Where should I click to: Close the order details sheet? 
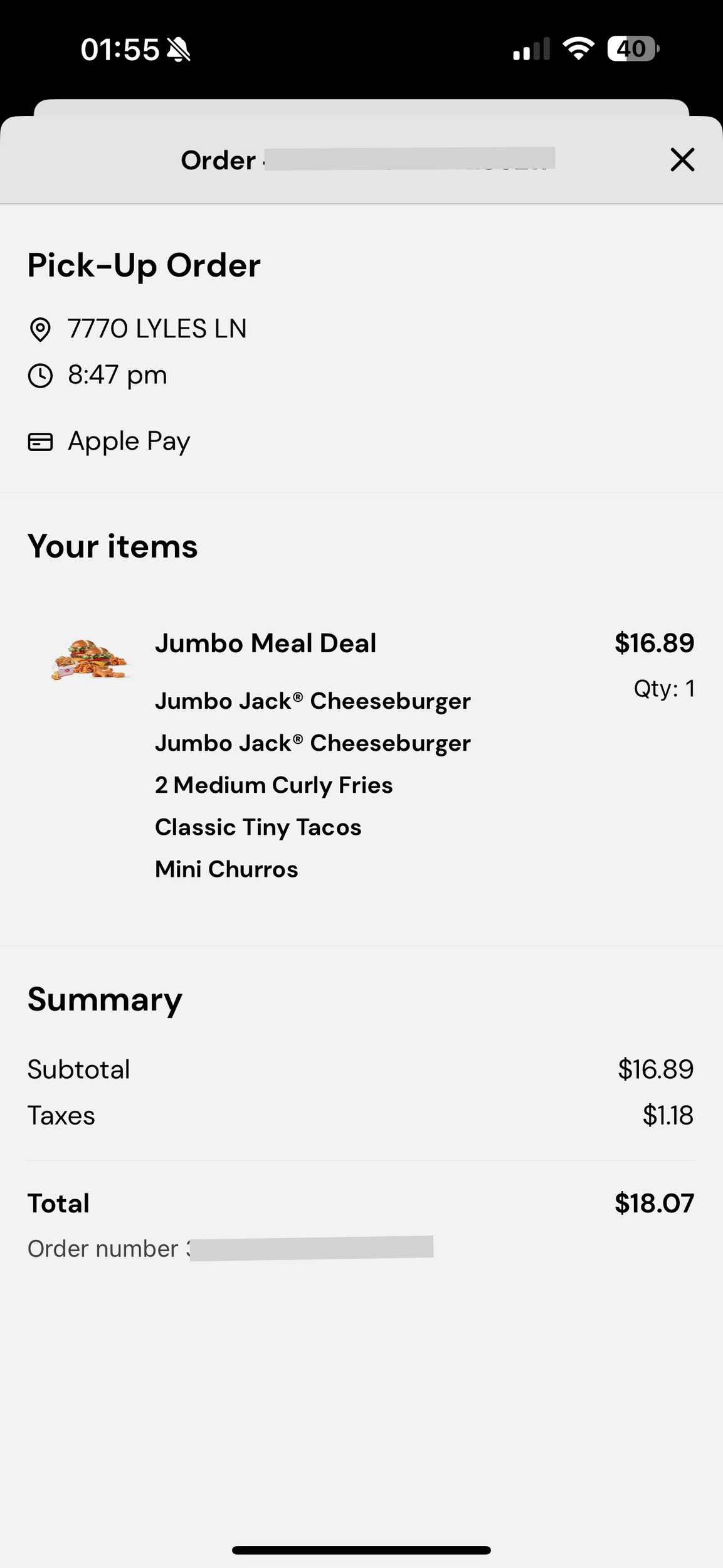coord(682,159)
